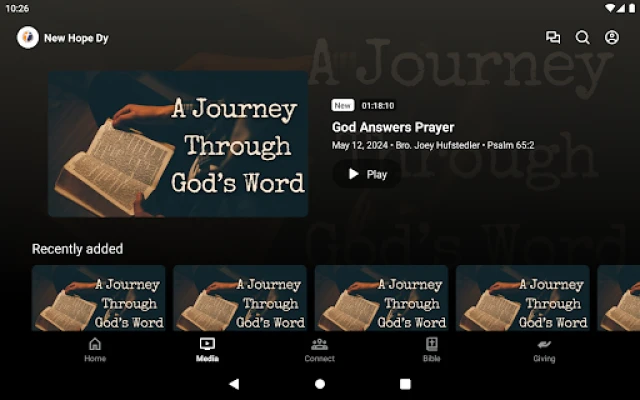
Task: Open the Bible tab
Action: (431, 349)
